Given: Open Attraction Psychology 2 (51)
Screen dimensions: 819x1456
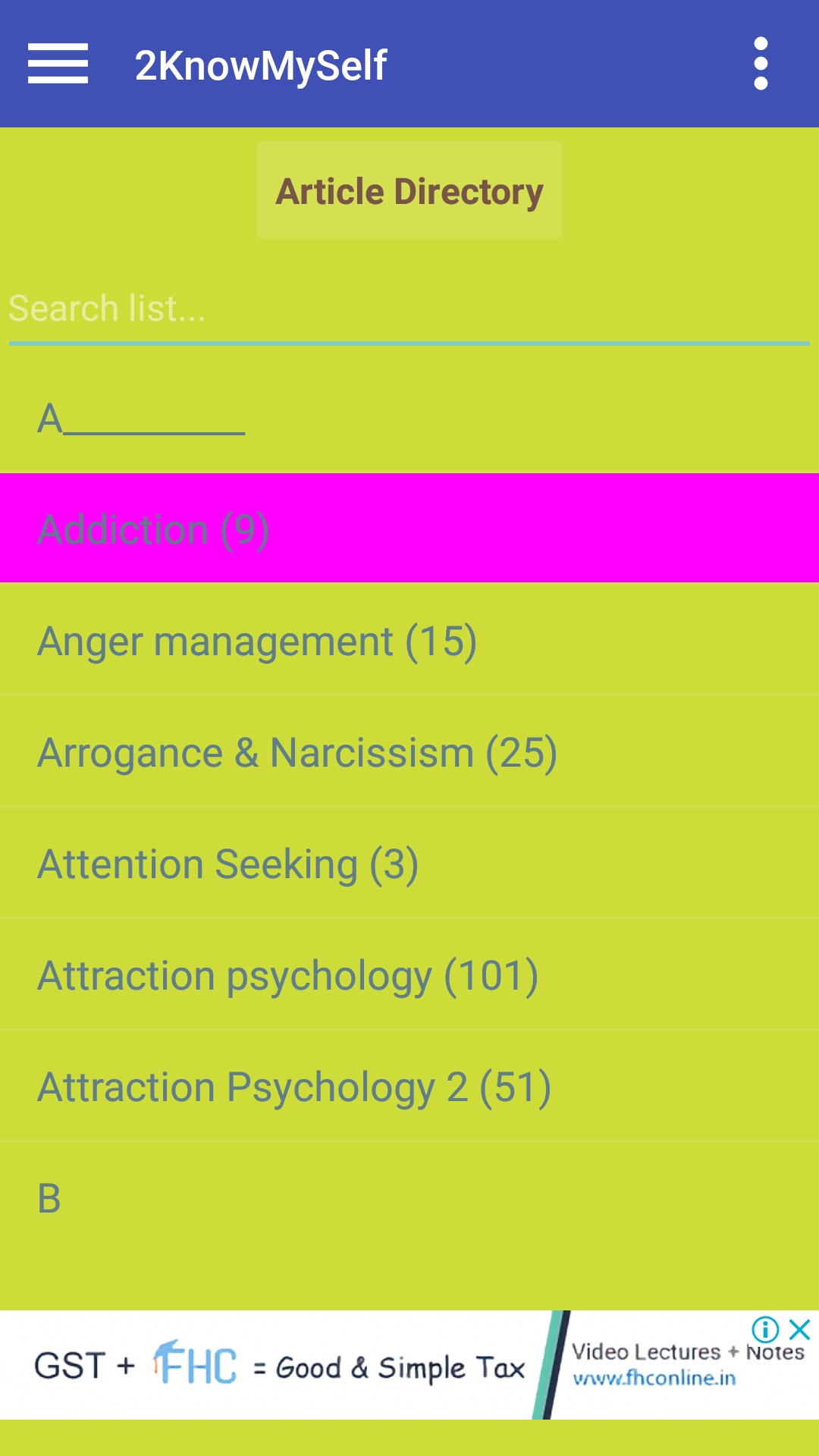Looking at the screenshot, I should coord(409,1087).
